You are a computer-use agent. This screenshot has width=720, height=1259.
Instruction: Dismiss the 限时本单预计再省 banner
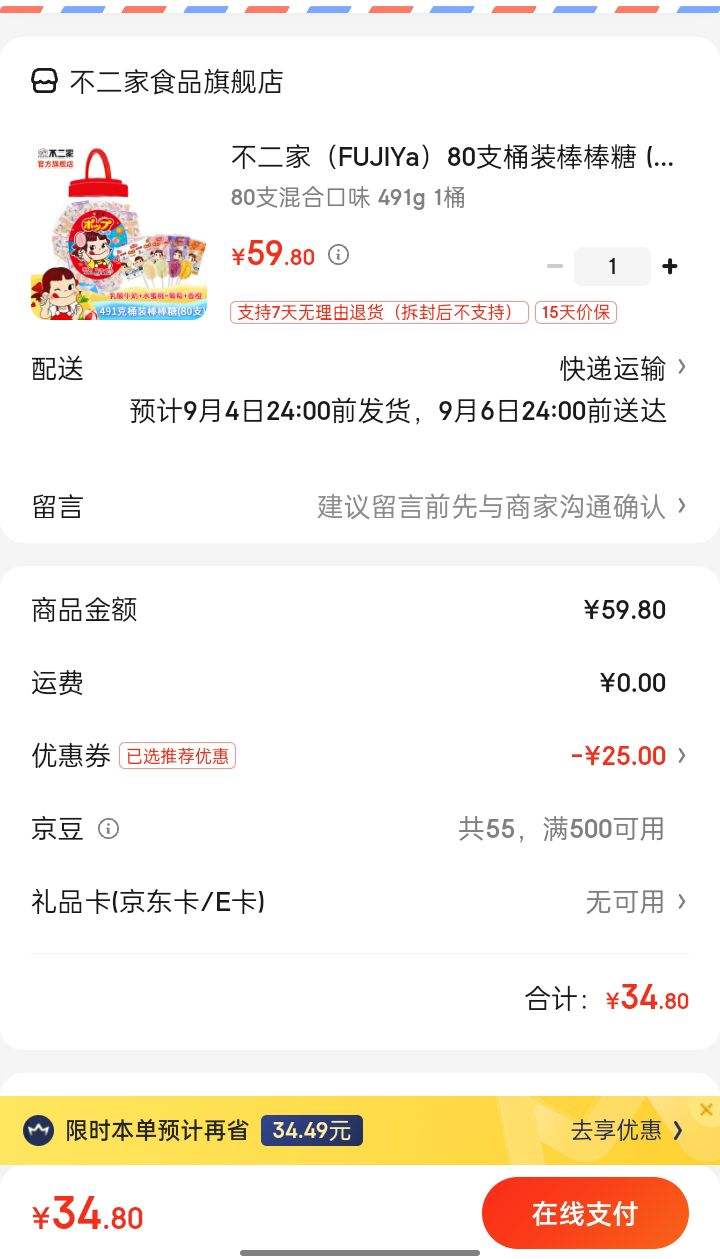(706, 1110)
